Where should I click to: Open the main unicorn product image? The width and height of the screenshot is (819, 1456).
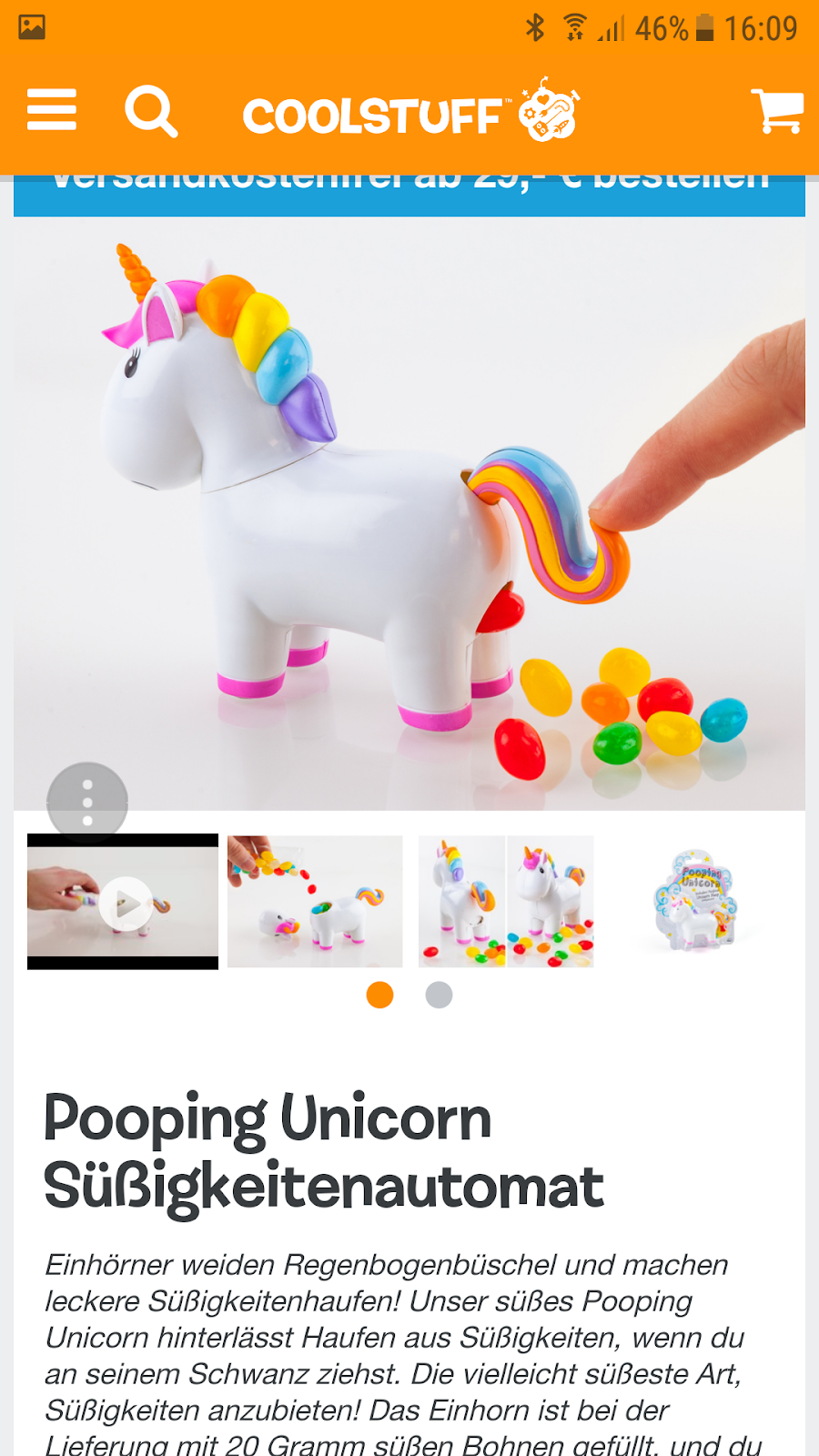tap(409, 510)
